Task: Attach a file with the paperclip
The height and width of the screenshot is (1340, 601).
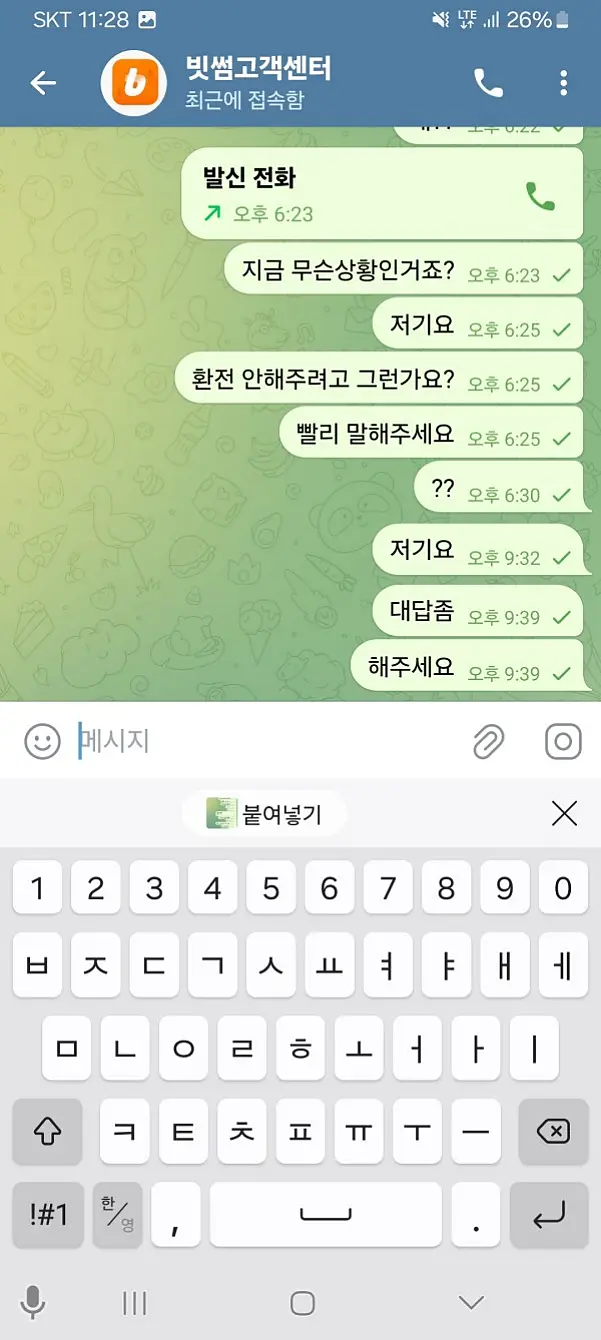Action: point(488,741)
